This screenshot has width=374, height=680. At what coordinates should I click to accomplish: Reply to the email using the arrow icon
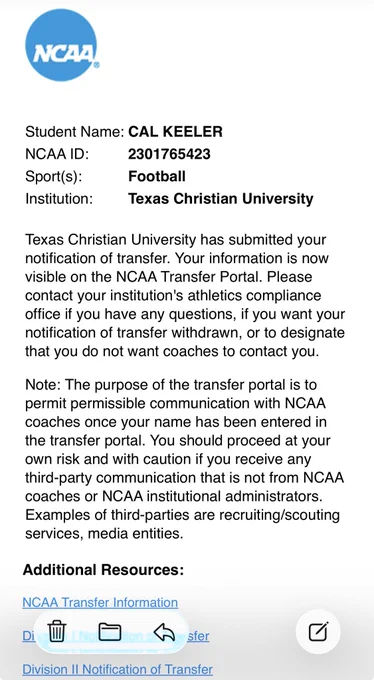pos(164,633)
